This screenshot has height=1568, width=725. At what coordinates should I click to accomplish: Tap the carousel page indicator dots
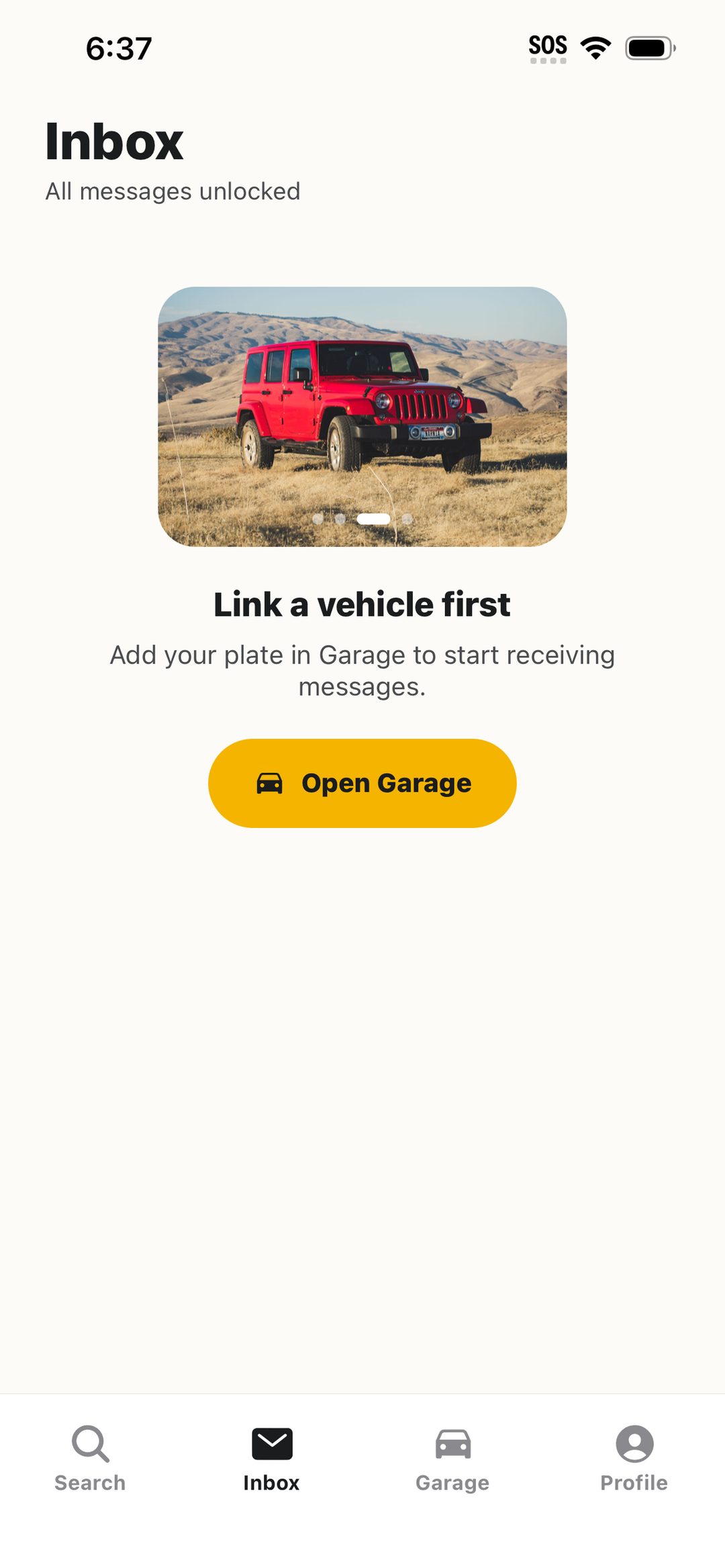[x=362, y=519]
